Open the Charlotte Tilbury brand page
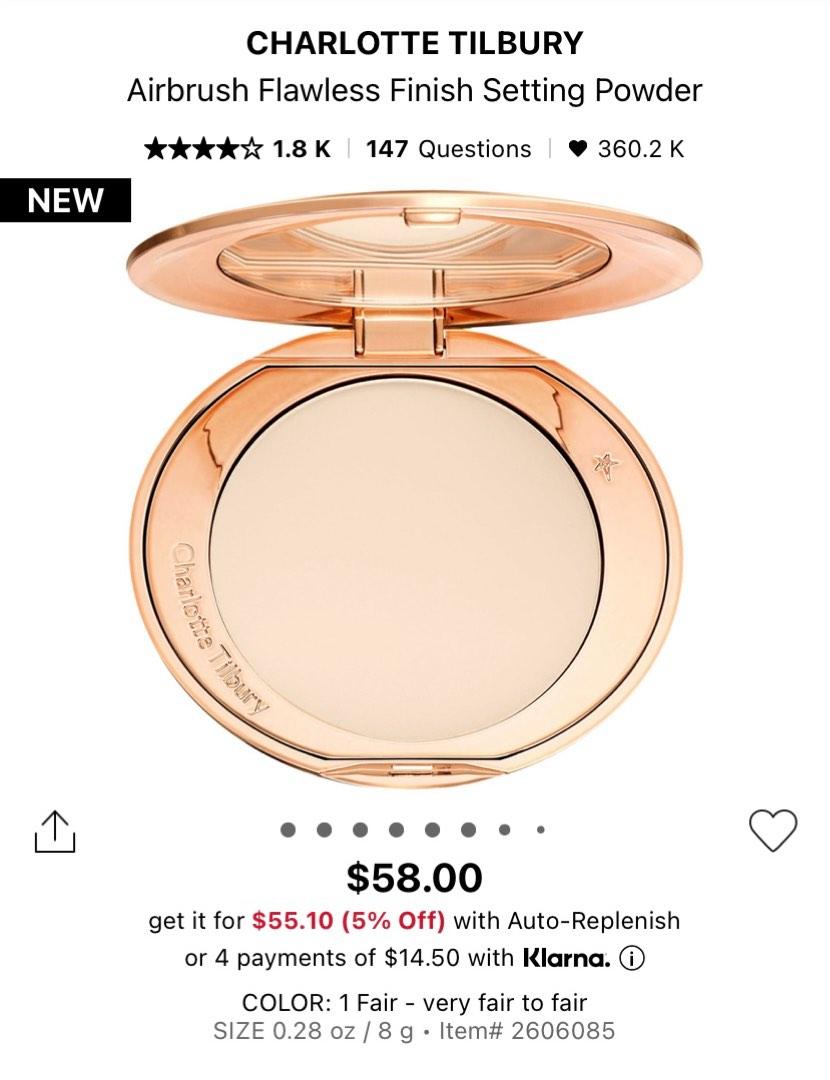The width and height of the screenshot is (830, 1080). pos(414,43)
